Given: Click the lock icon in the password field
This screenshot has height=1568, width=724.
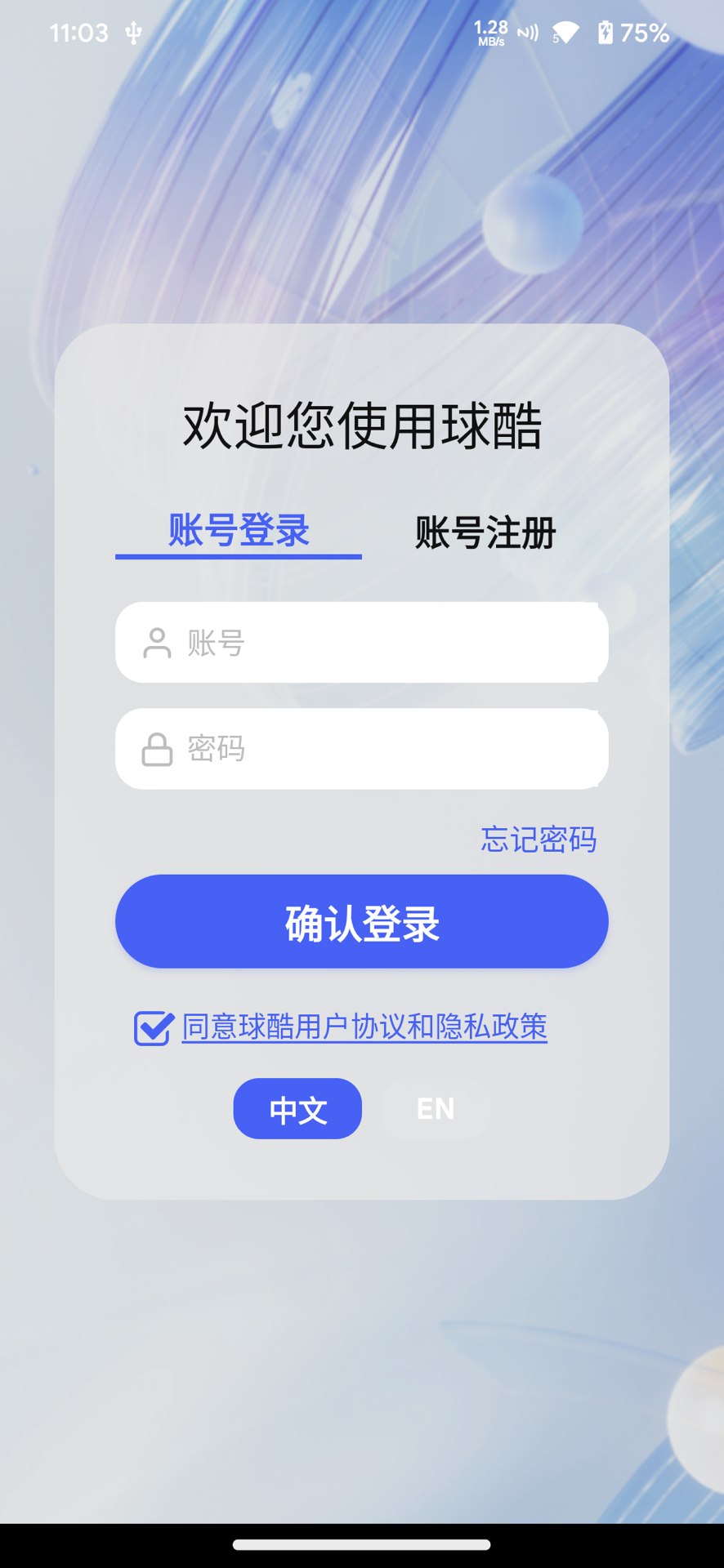Looking at the screenshot, I should (158, 748).
